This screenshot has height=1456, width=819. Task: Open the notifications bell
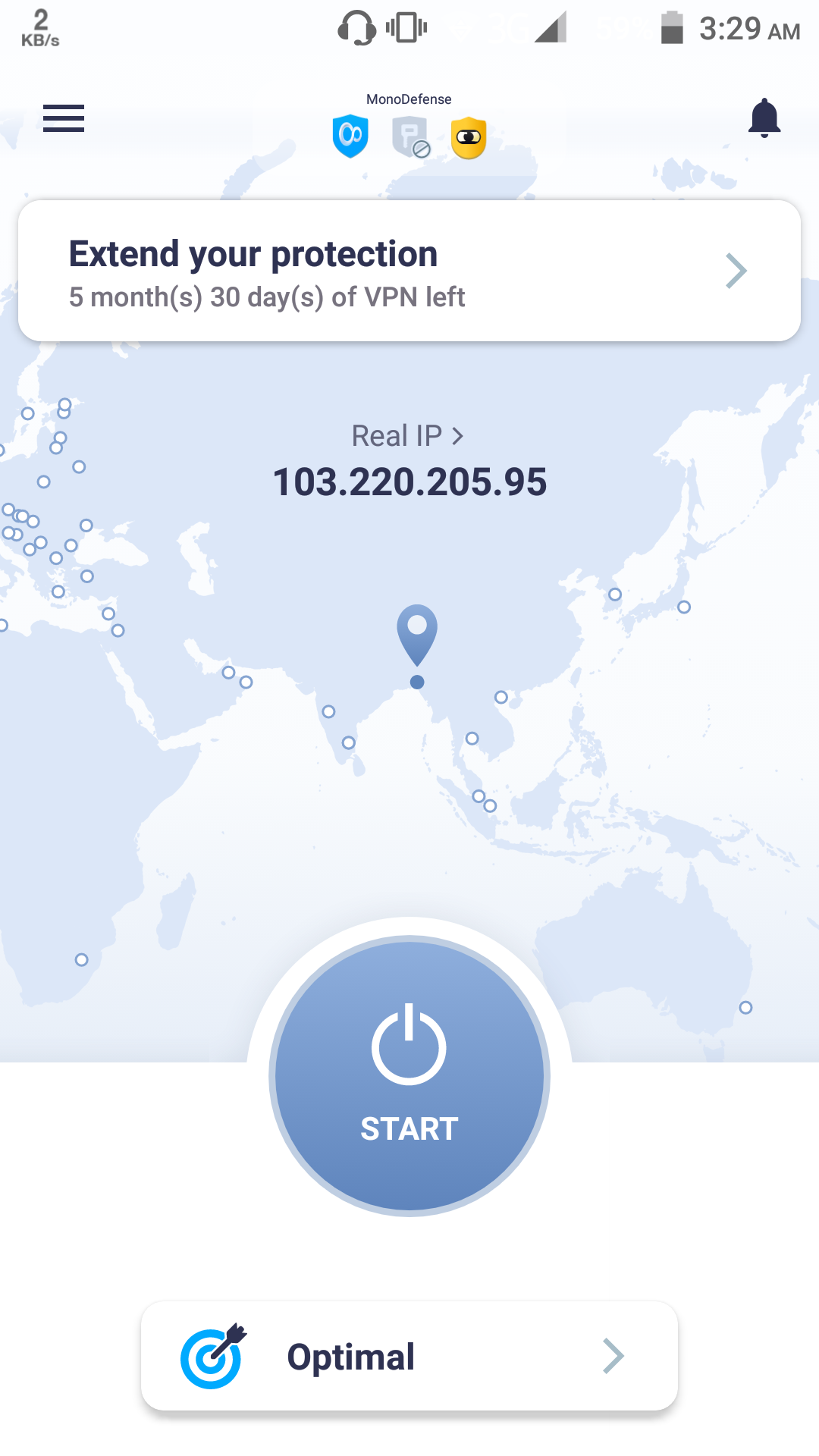pyautogui.click(x=764, y=118)
